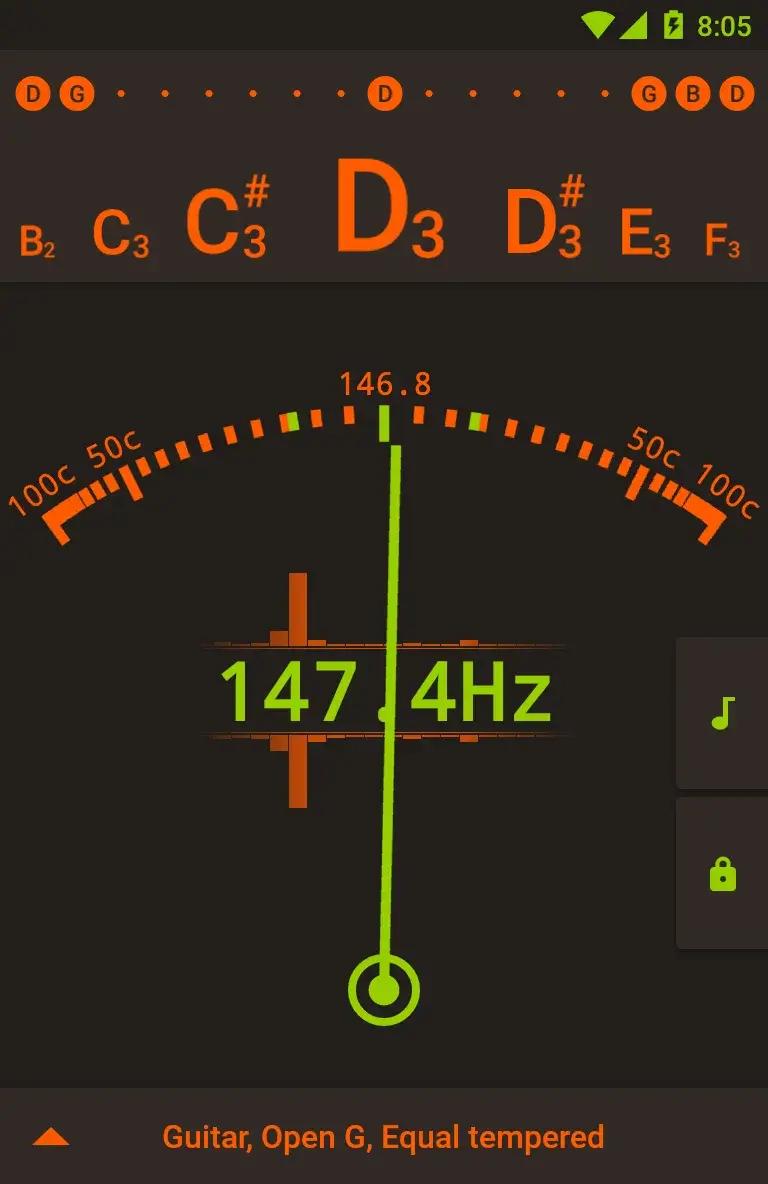Open the instrument selector from the bottom bar
The image size is (768, 1184).
tap(384, 1136)
